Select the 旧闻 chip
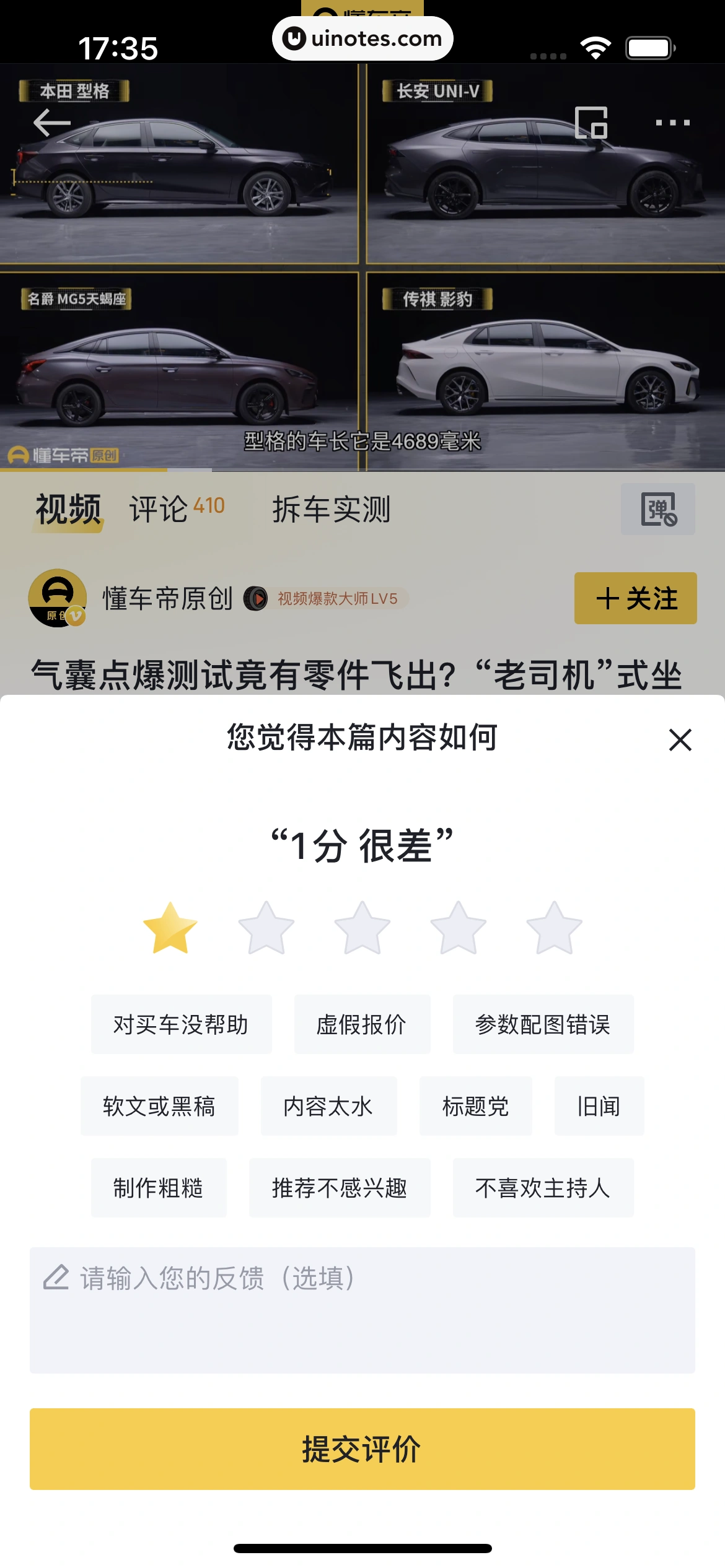This screenshot has height=1568, width=725. 599,1106
